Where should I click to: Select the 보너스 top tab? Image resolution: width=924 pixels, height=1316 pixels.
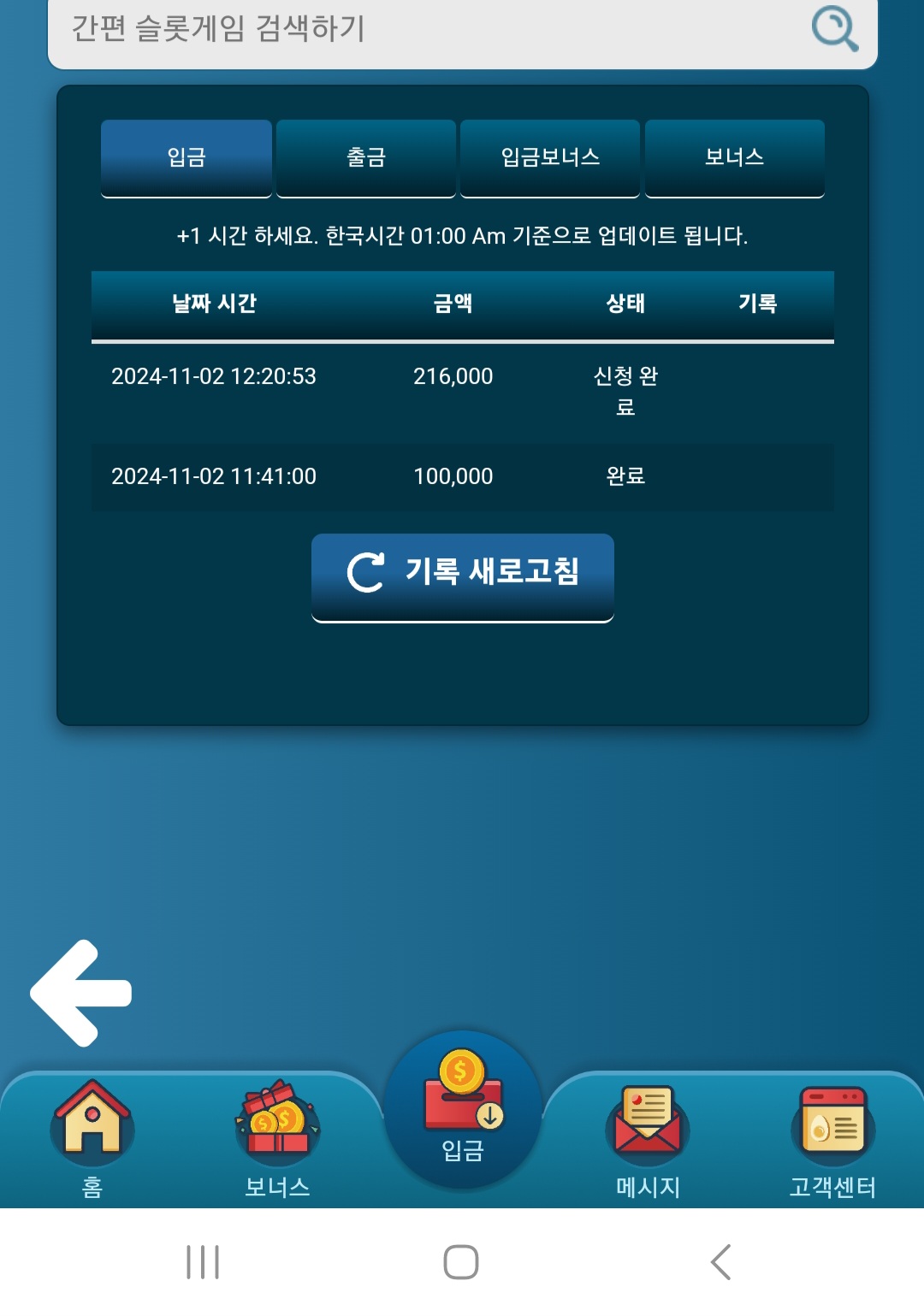tap(734, 158)
